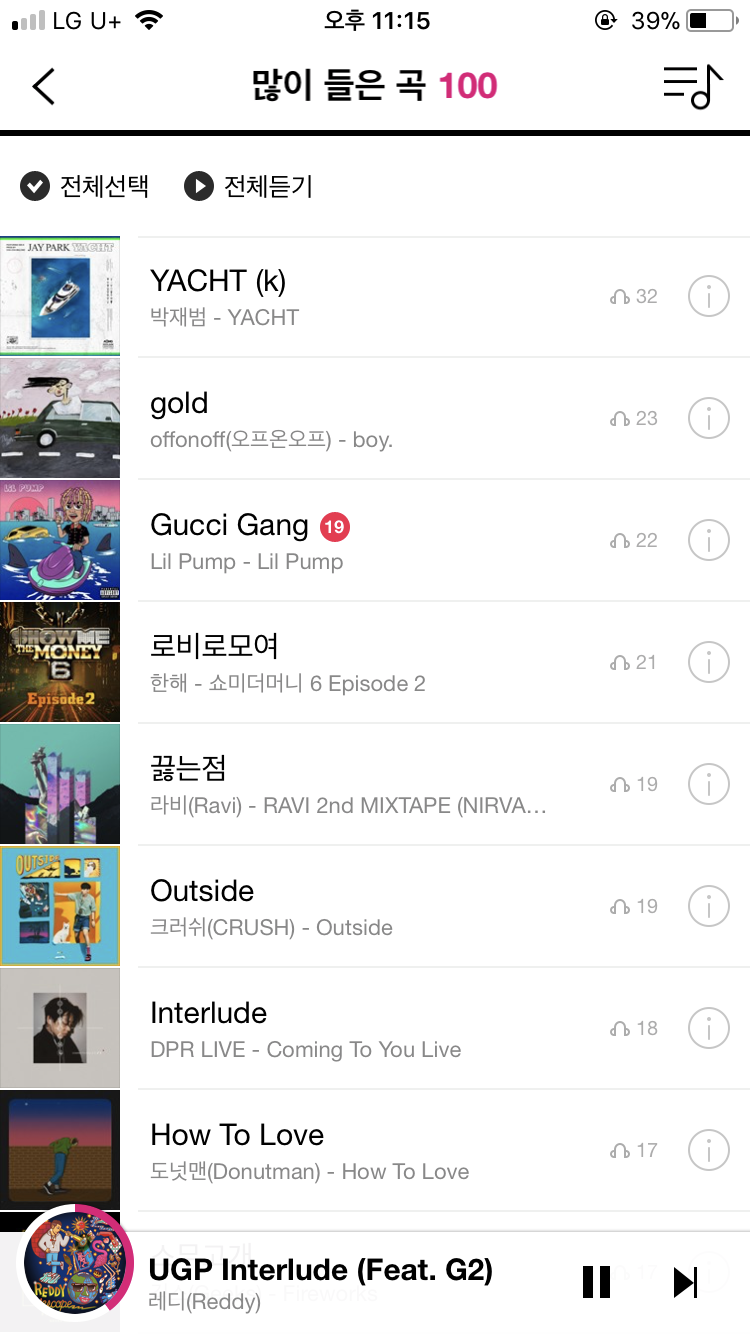
Task: View info for Gucci Gang
Action: point(709,541)
